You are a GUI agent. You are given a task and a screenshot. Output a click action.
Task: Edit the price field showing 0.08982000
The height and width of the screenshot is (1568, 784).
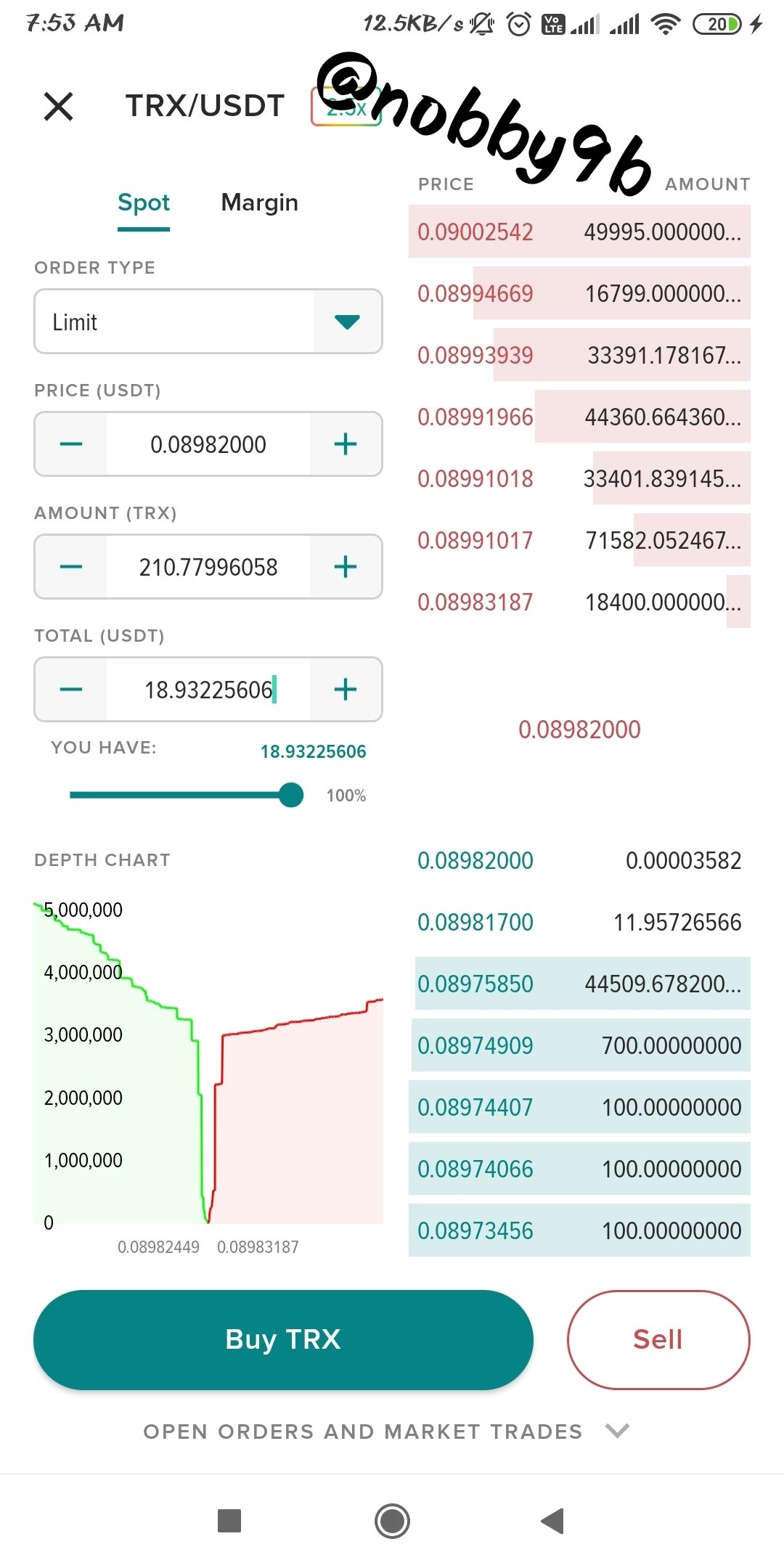point(208,444)
